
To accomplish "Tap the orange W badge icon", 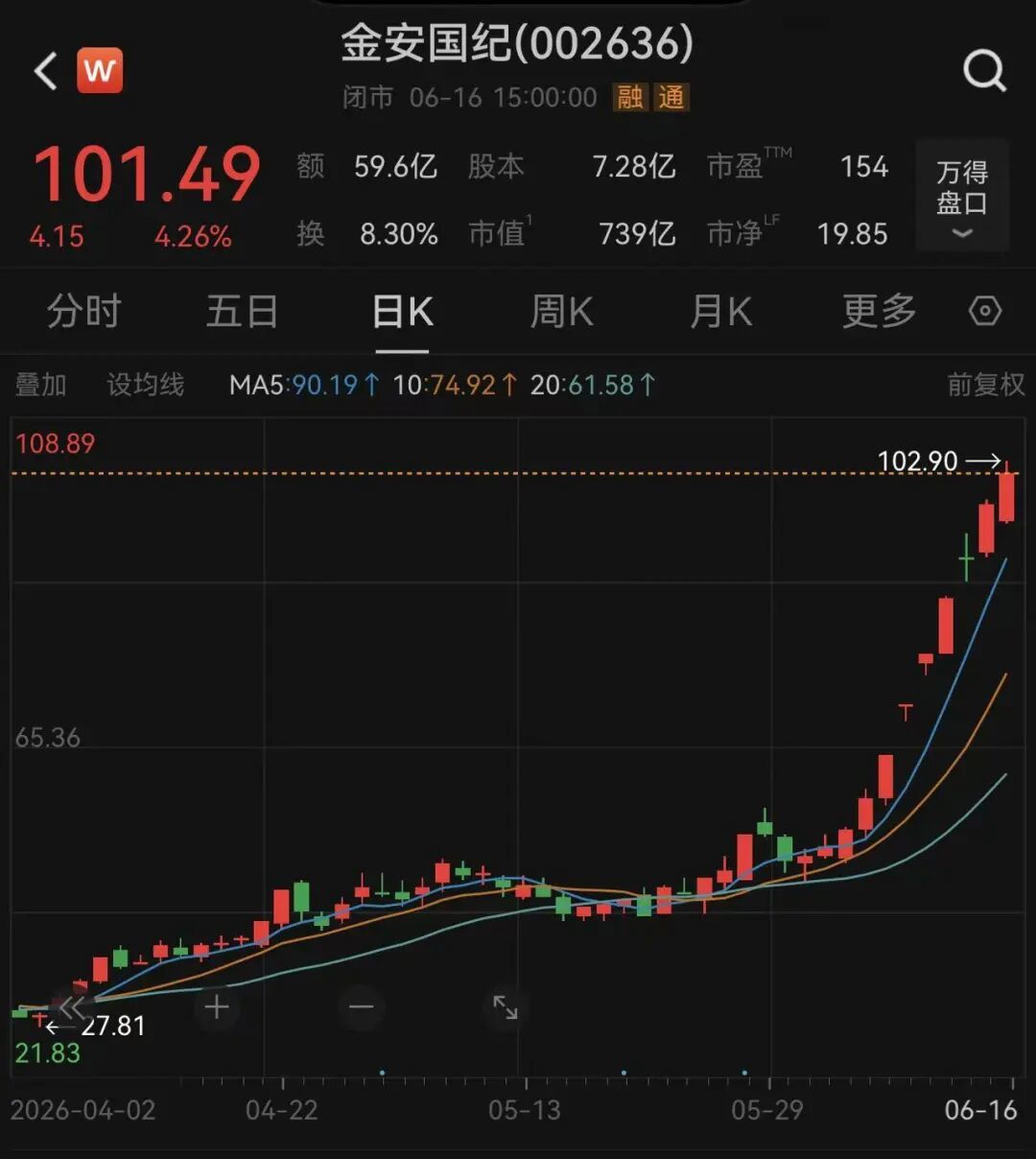I will click(100, 70).
